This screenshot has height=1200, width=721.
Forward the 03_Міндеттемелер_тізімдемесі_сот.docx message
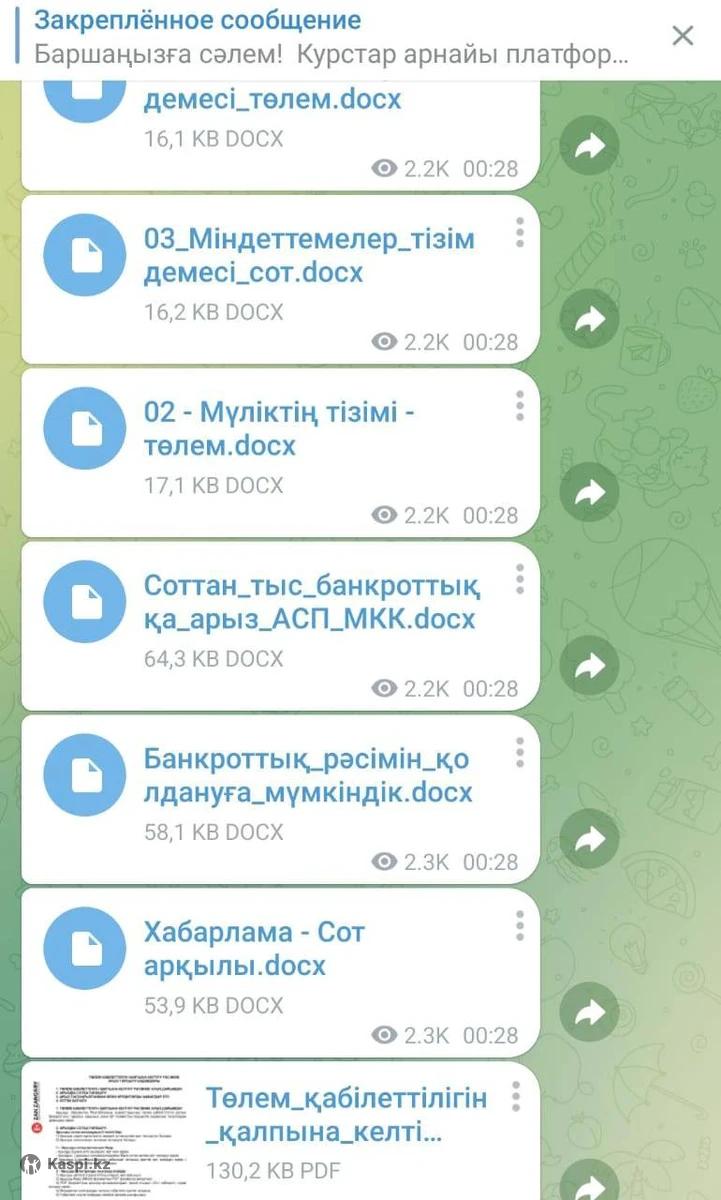590,319
